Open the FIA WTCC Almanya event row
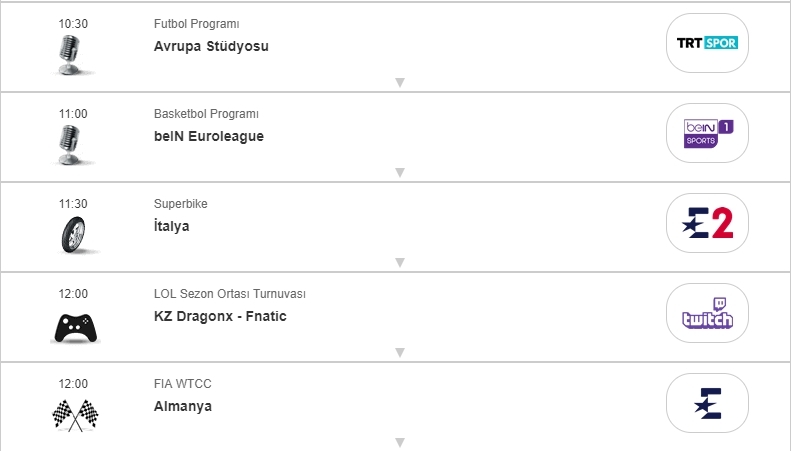Viewport: 792px width, 451px height. (x=183, y=406)
